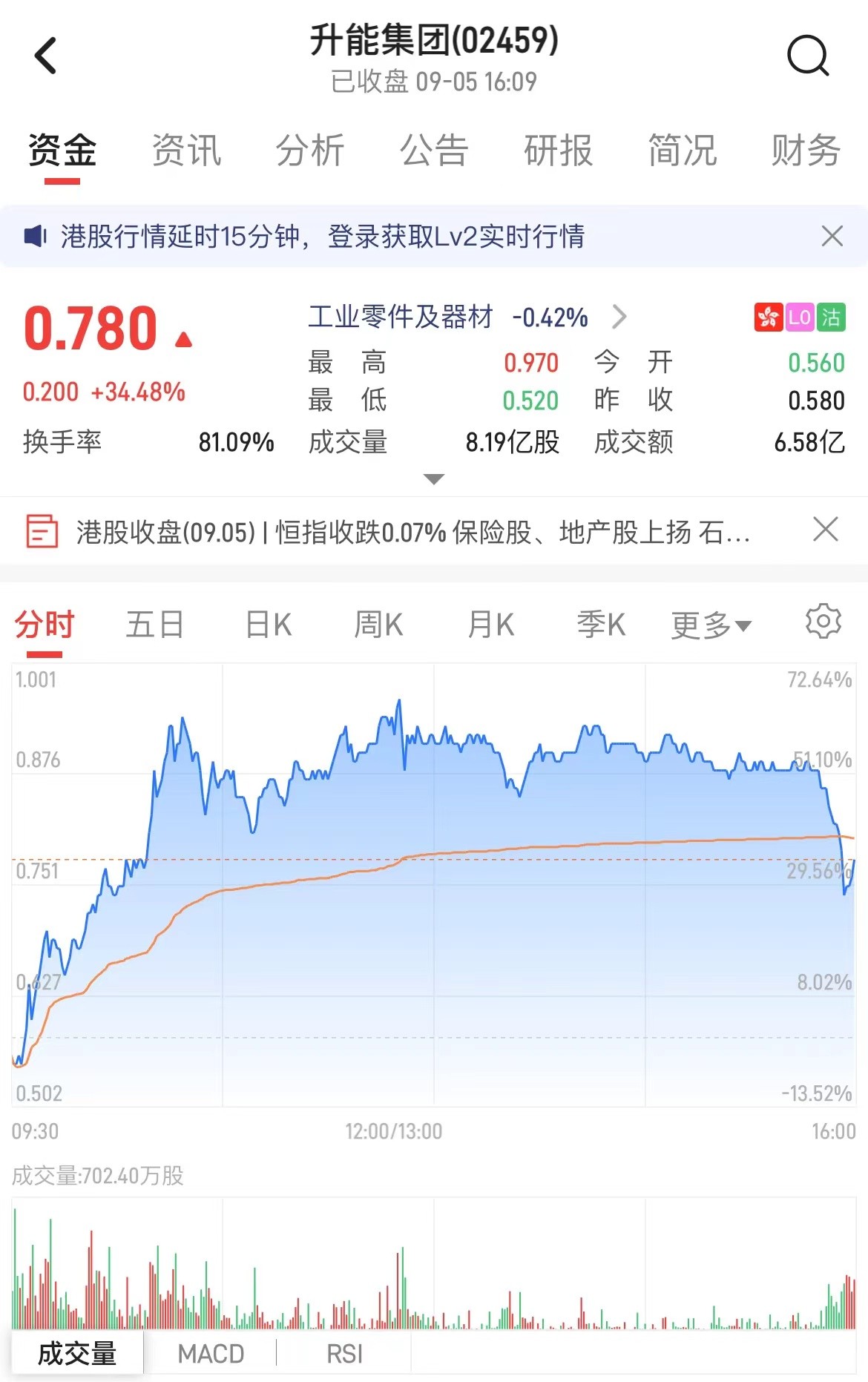This screenshot has width=868, height=1382.
Task: Switch chart to 日K
Action: click(x=268, y=625)
